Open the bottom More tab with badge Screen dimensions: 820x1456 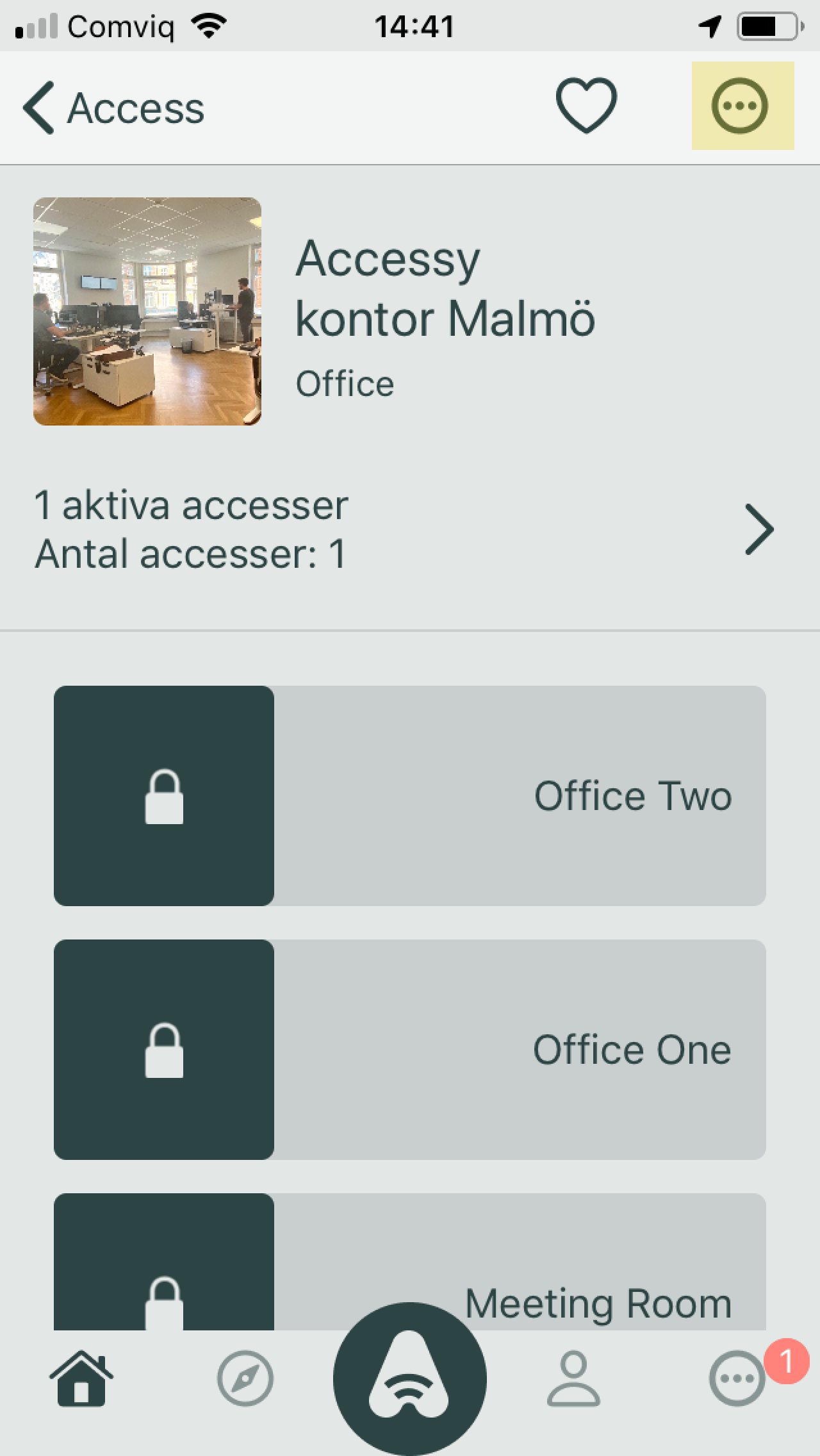(738, 1378)
